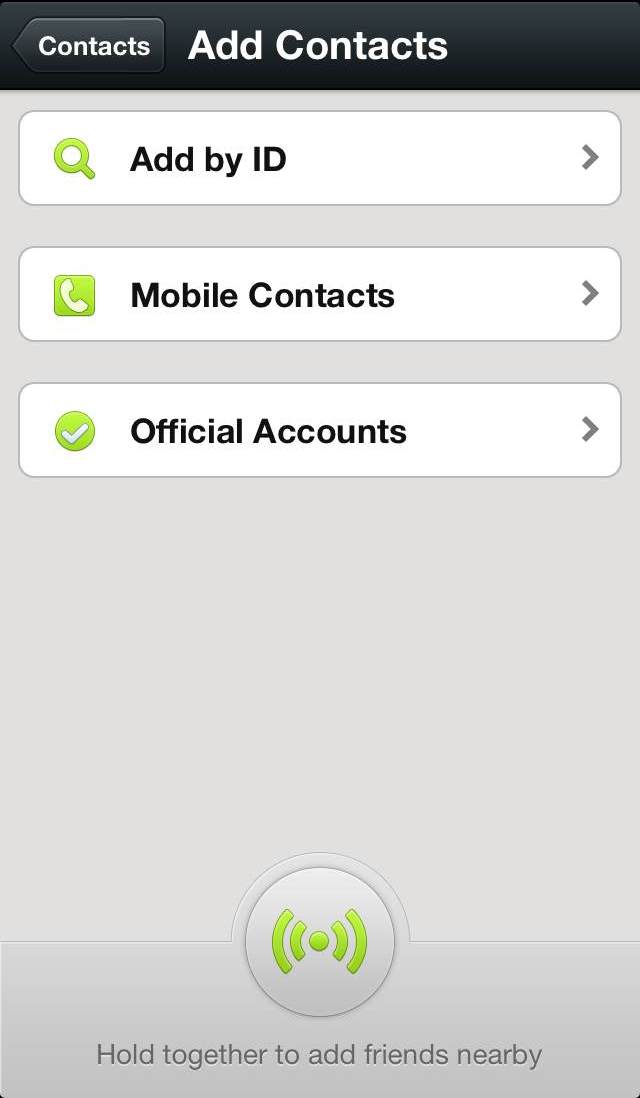Tap the nearby friends radar button
This screenshot has height=1098, width=640.
[x=320, y=941]
